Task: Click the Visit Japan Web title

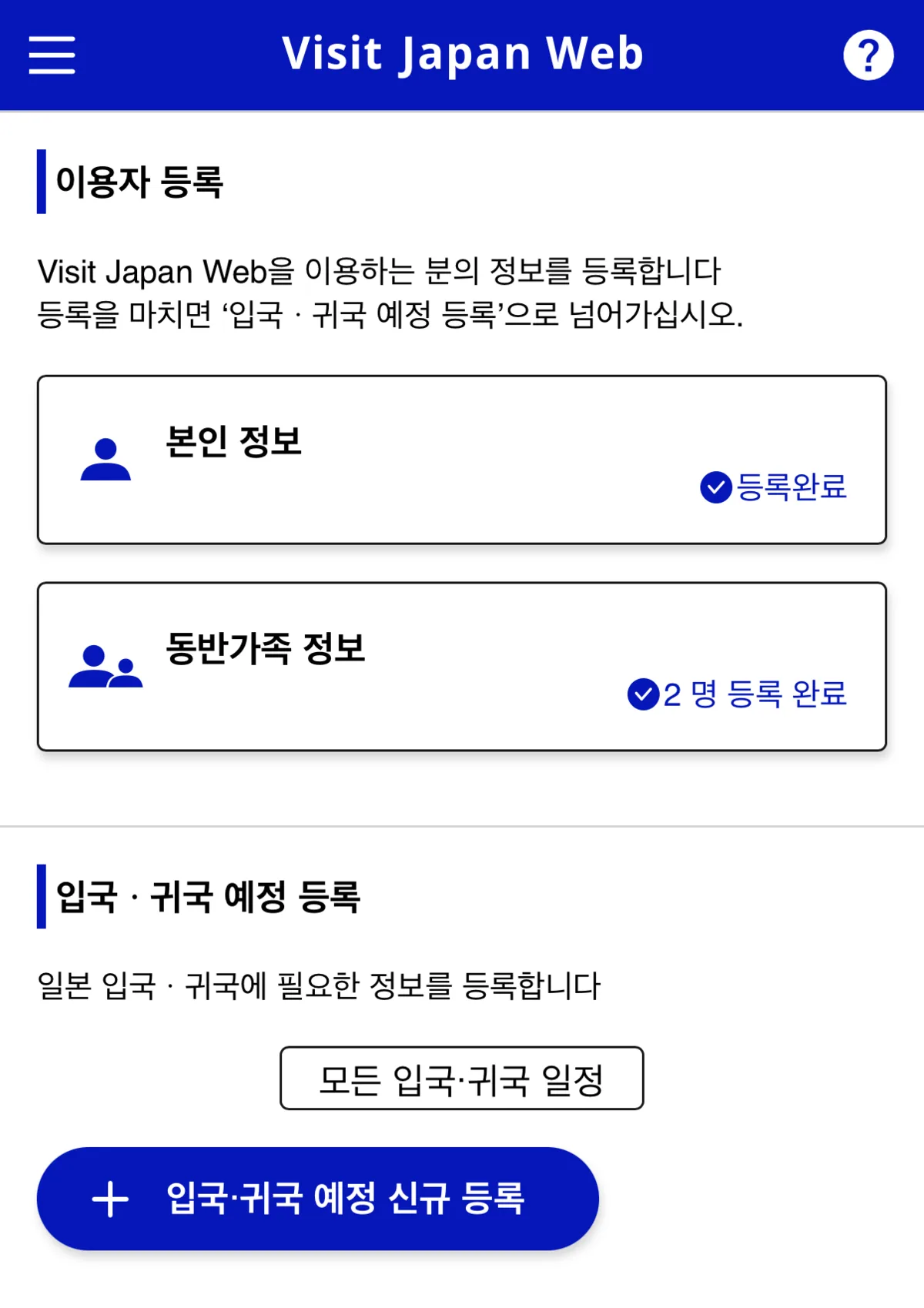Action: [462, 54]
